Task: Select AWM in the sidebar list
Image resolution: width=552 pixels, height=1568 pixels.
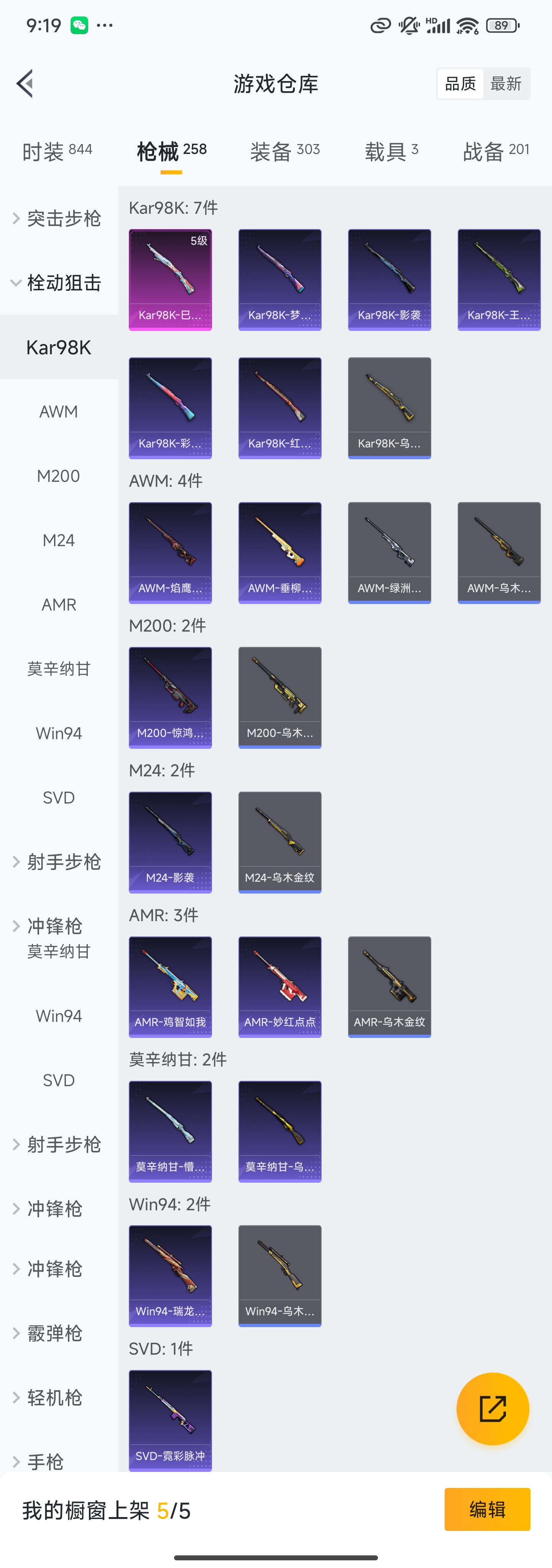Action: [x=59, y=411]
